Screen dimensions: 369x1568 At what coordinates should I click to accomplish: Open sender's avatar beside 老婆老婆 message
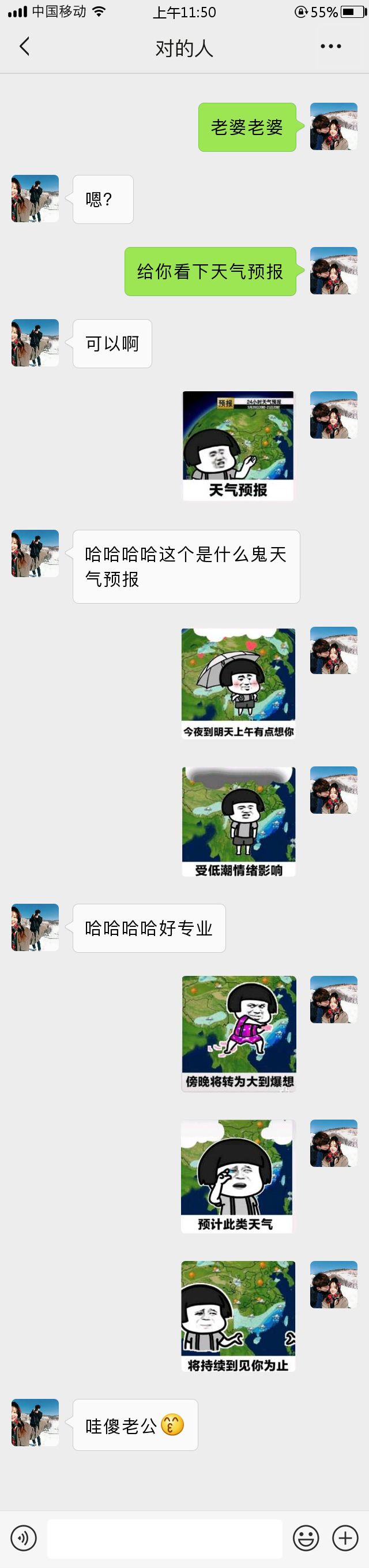(333, 126)
